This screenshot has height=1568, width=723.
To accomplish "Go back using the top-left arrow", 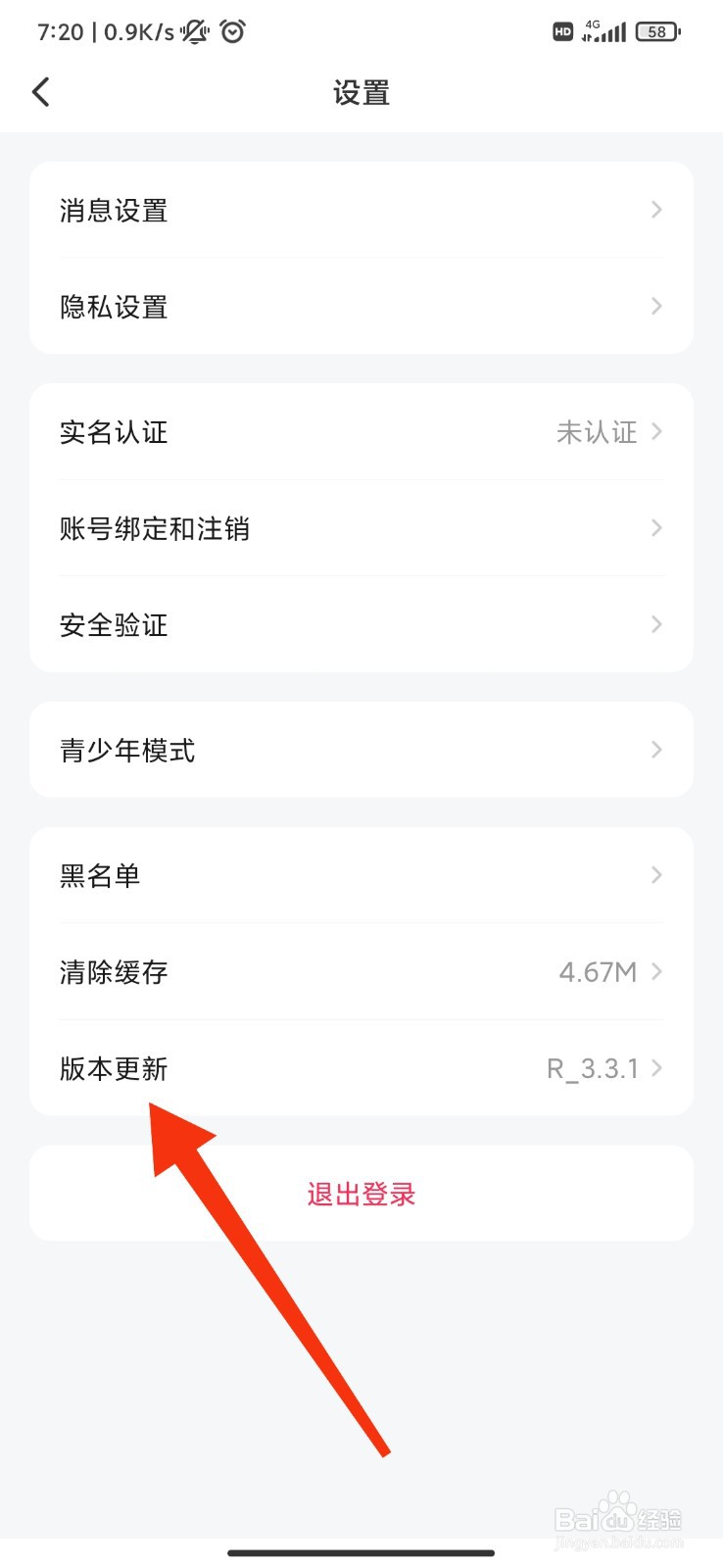I will click(41, 92).
